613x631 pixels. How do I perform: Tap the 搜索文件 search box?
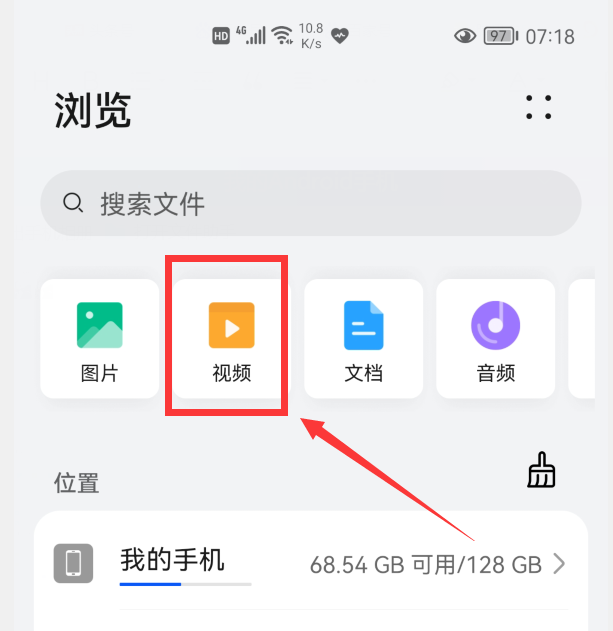[x=310, y=204]
